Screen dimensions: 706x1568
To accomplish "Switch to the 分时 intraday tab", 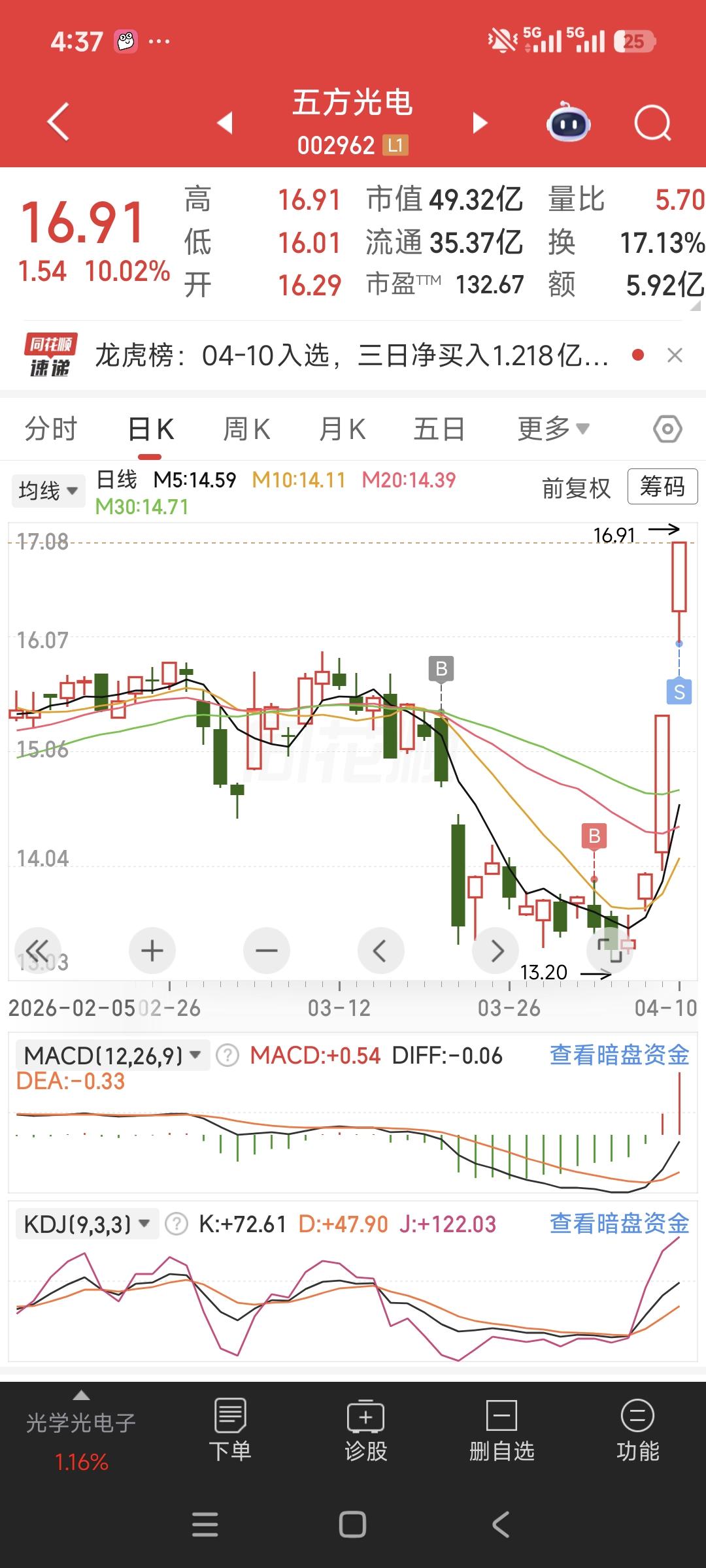I will click(x=52, y=428).
